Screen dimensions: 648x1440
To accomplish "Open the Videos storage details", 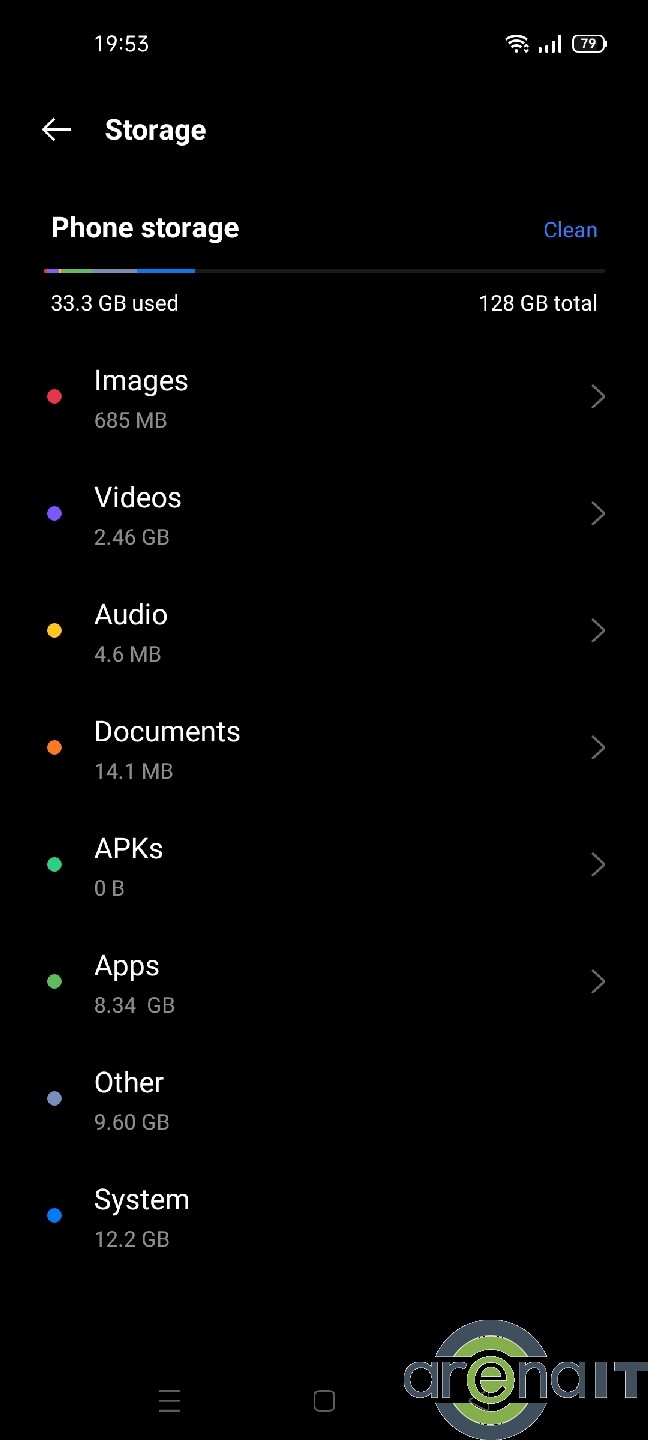I will click(324, 515).
